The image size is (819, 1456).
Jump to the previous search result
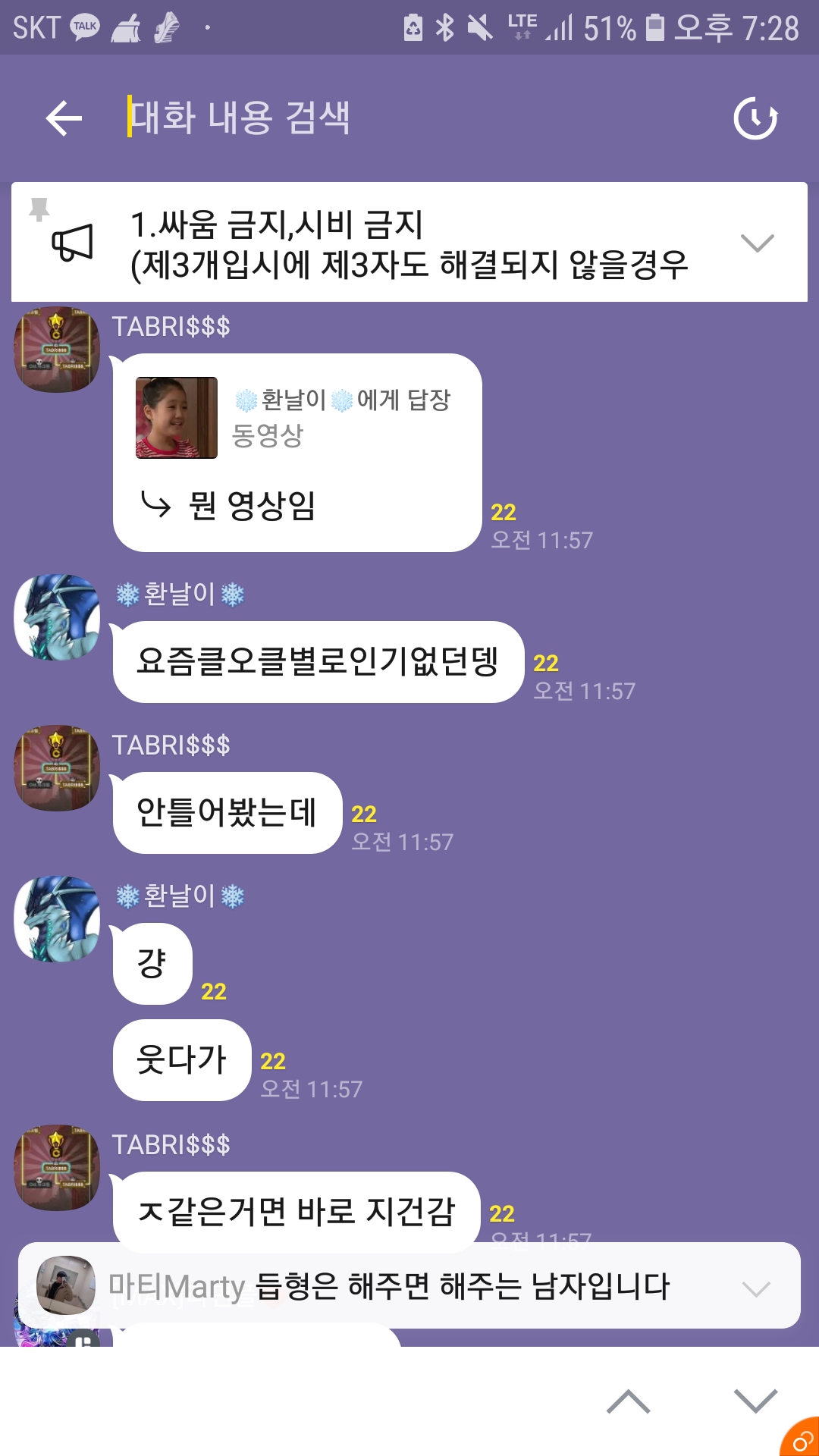(x=628, y=1401)
